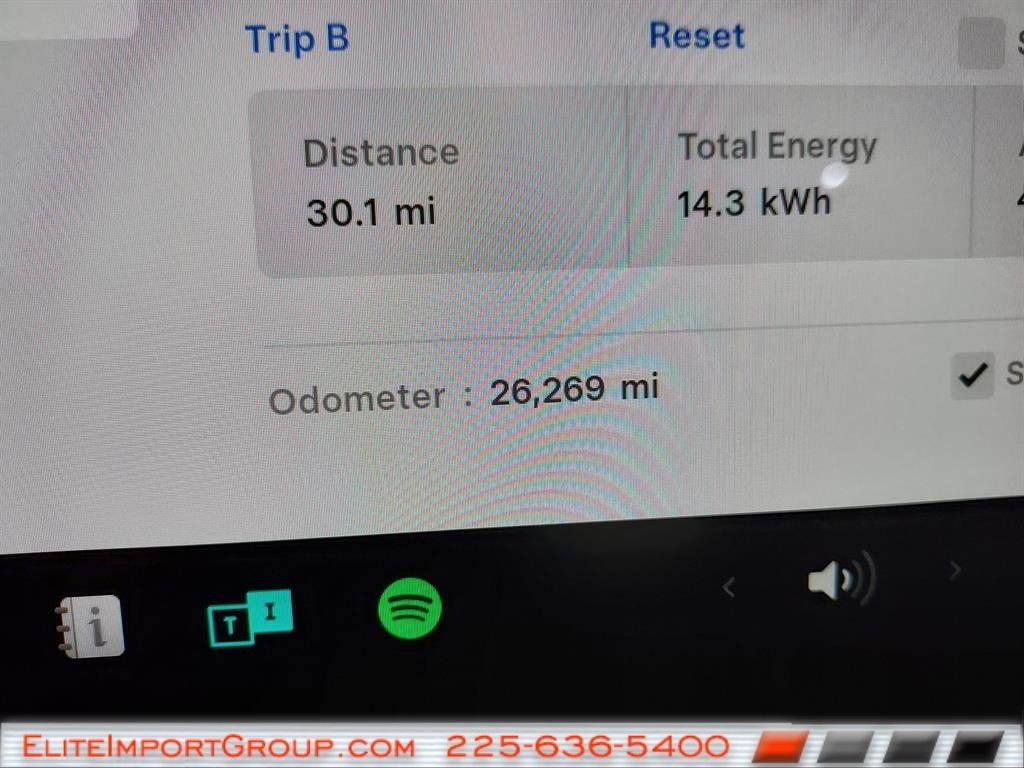
Task: Tick the empty checkbox beside Reset
Action: [x=979, y=44]
